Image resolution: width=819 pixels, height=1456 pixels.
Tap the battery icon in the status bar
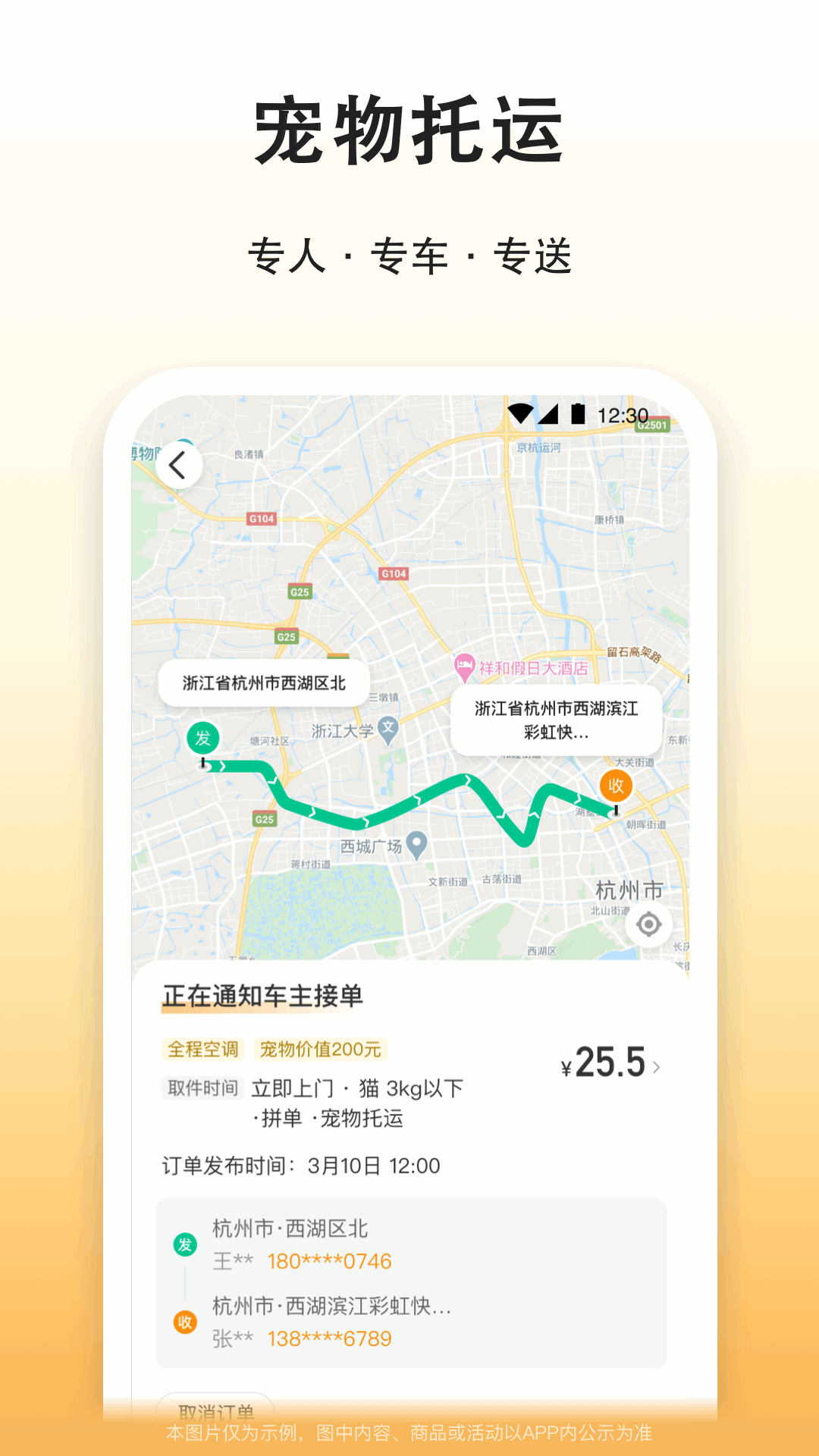click(577, 413)
